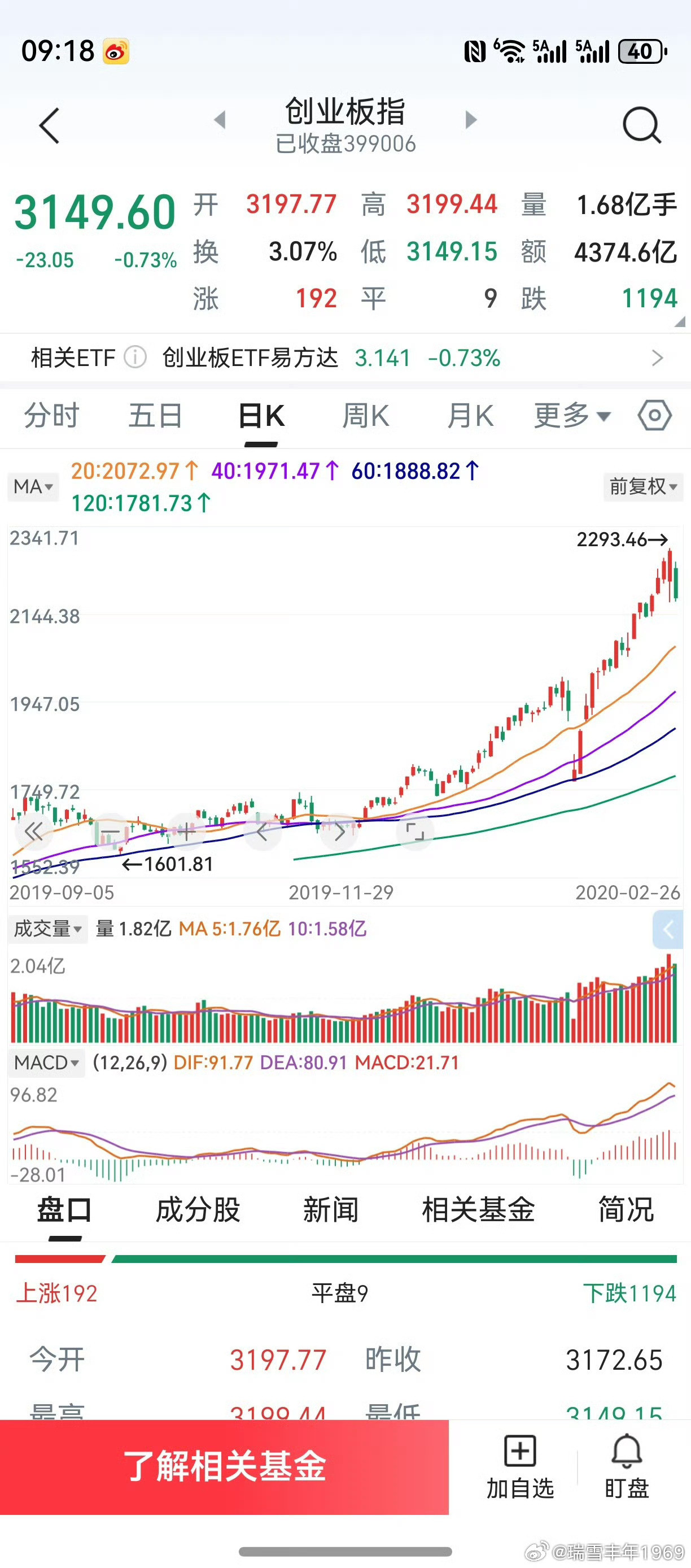Switch chart to next index using right triangle
691x1568 pixels.
point(469,119)
